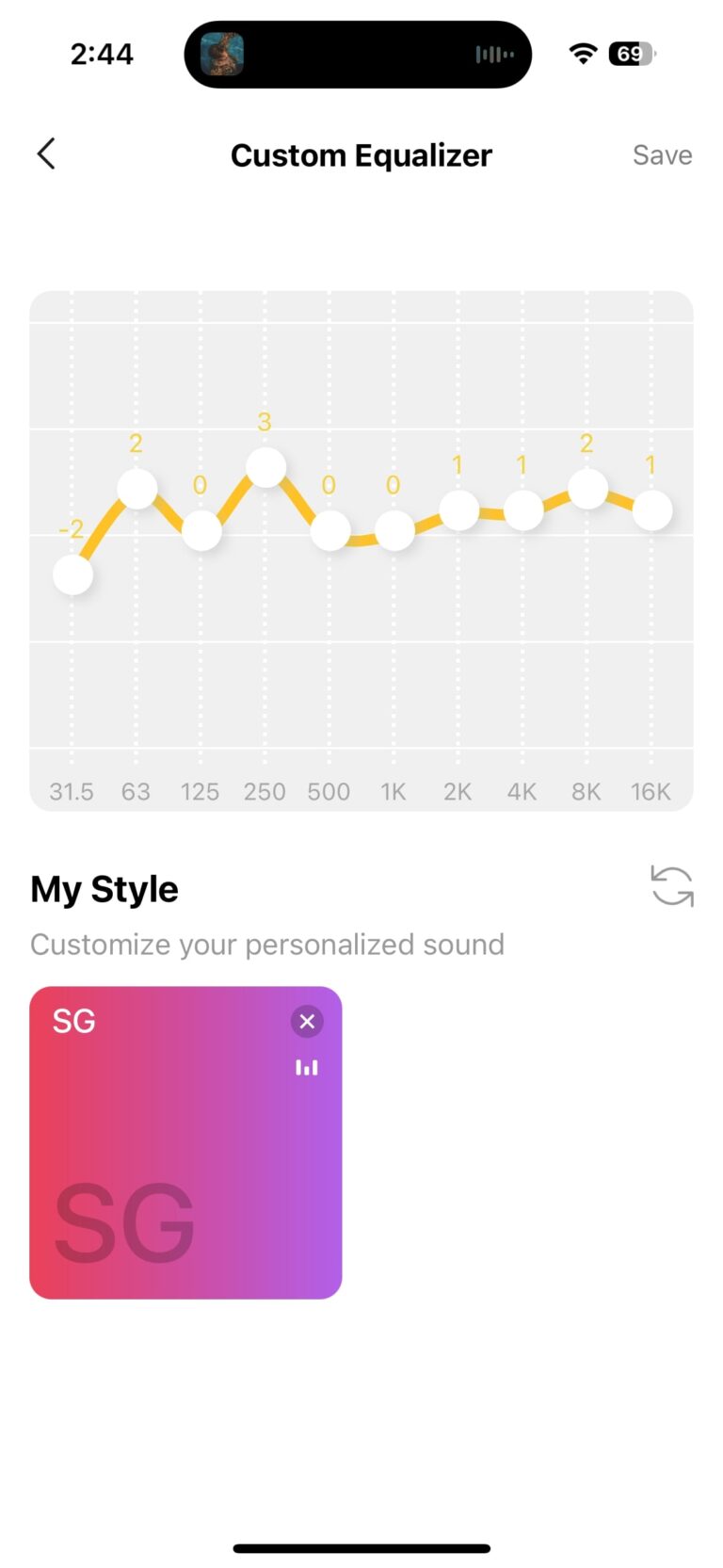Tap the 8K band node showing 2

pyautogui.click(x=586, y=487)
